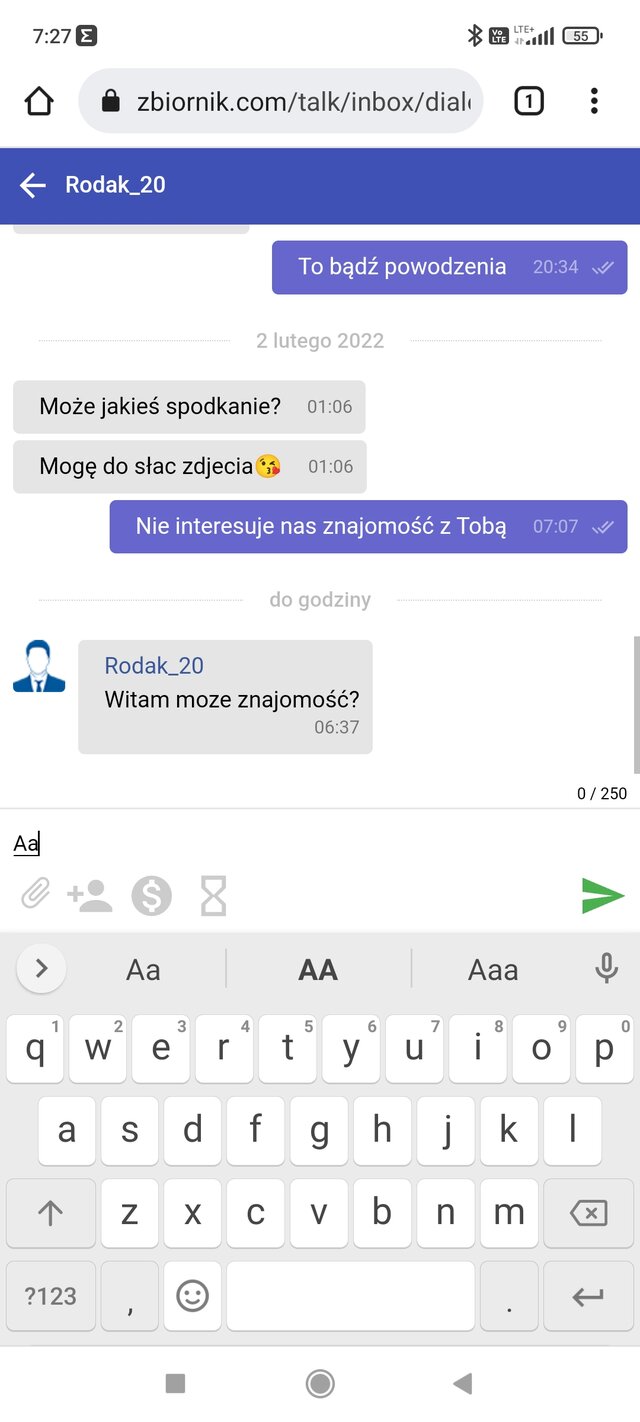Go back from the Rodak_20 chat

tap(33, 185)
